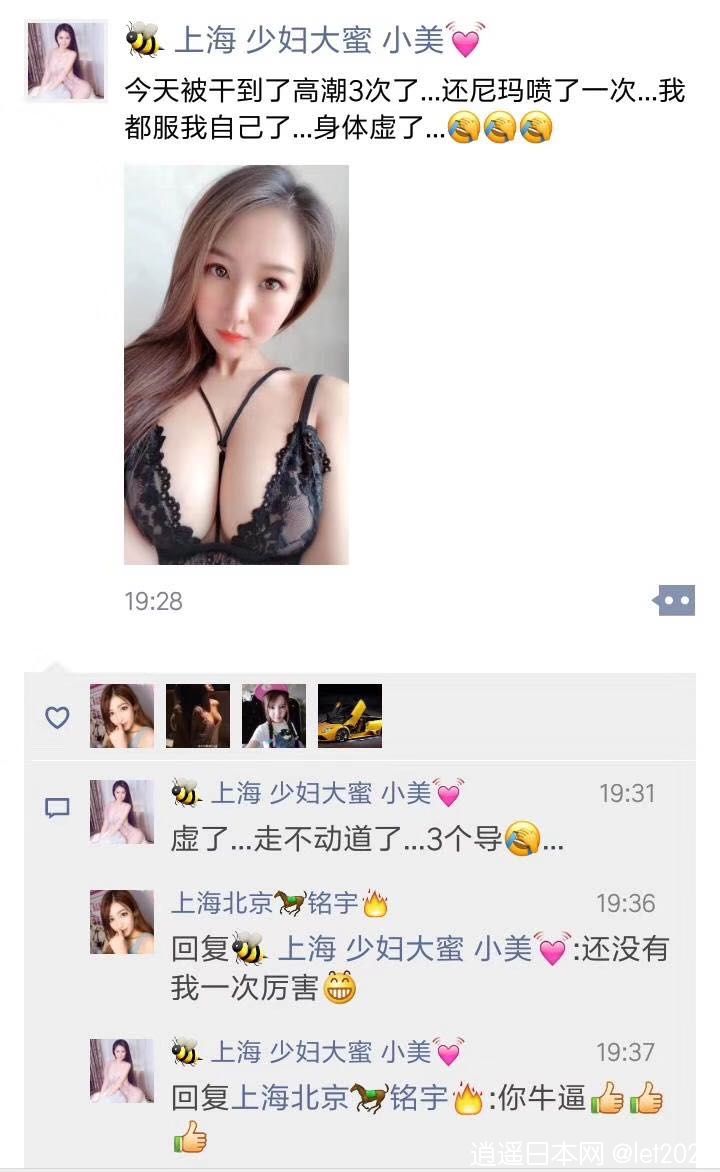Open the first avatar in the likes row
This screenshot has height=1172, width=720.
pyautogui.click(x=122, y=716)
